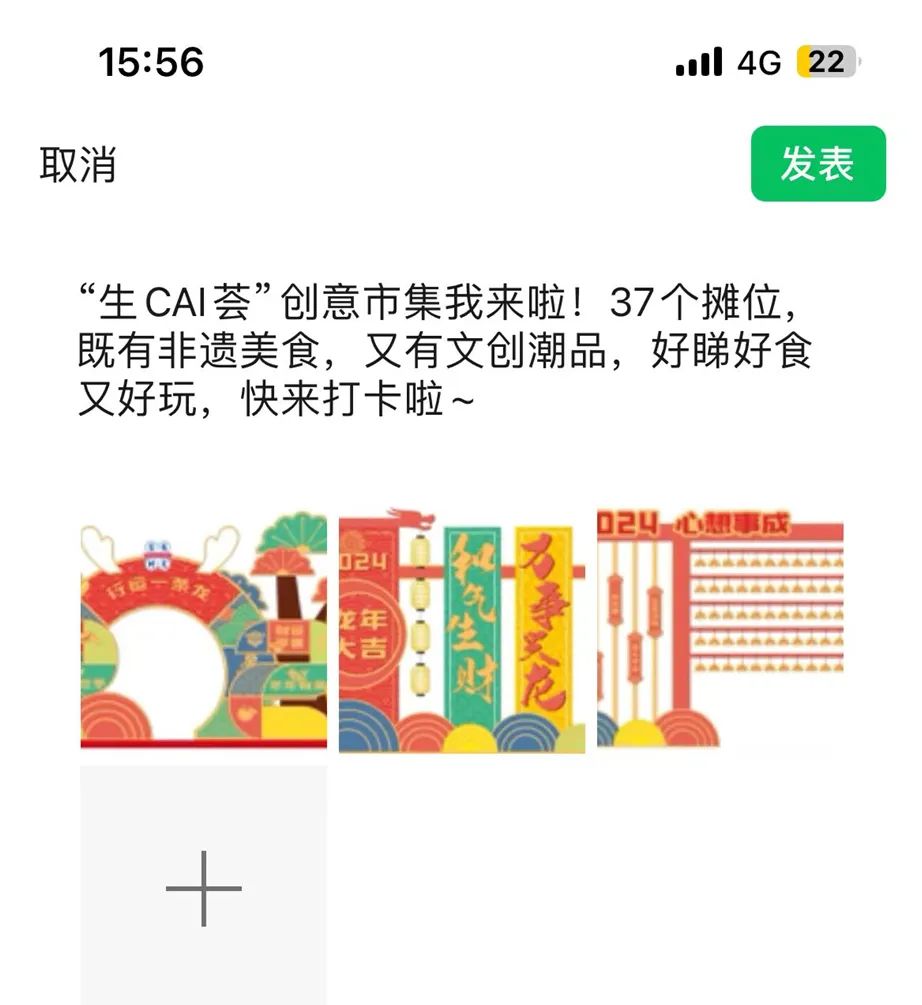Publish the post with the green 发表 button

click(817, 164)
